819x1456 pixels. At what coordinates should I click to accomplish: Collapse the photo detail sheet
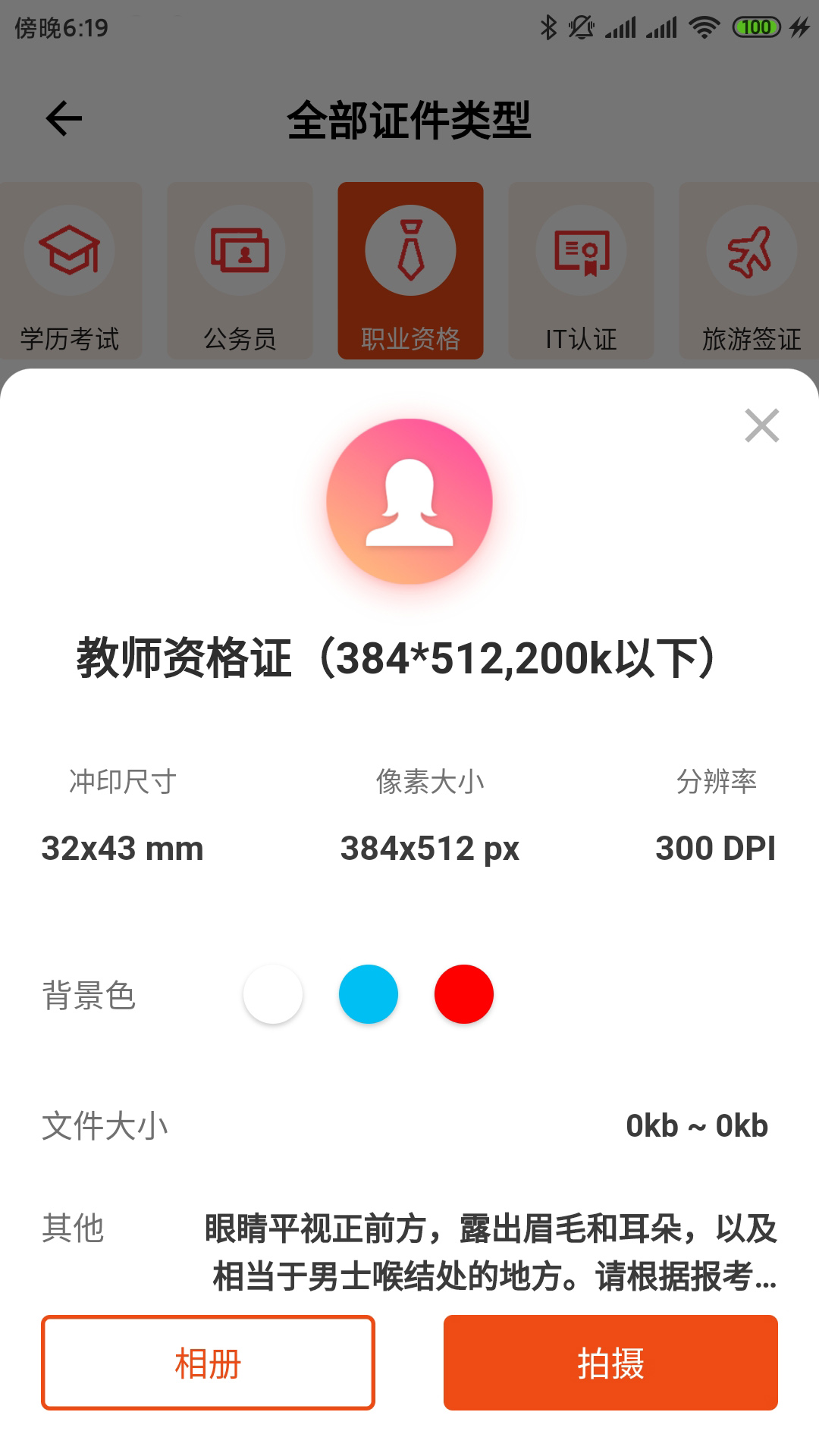[x=763, y=426]
